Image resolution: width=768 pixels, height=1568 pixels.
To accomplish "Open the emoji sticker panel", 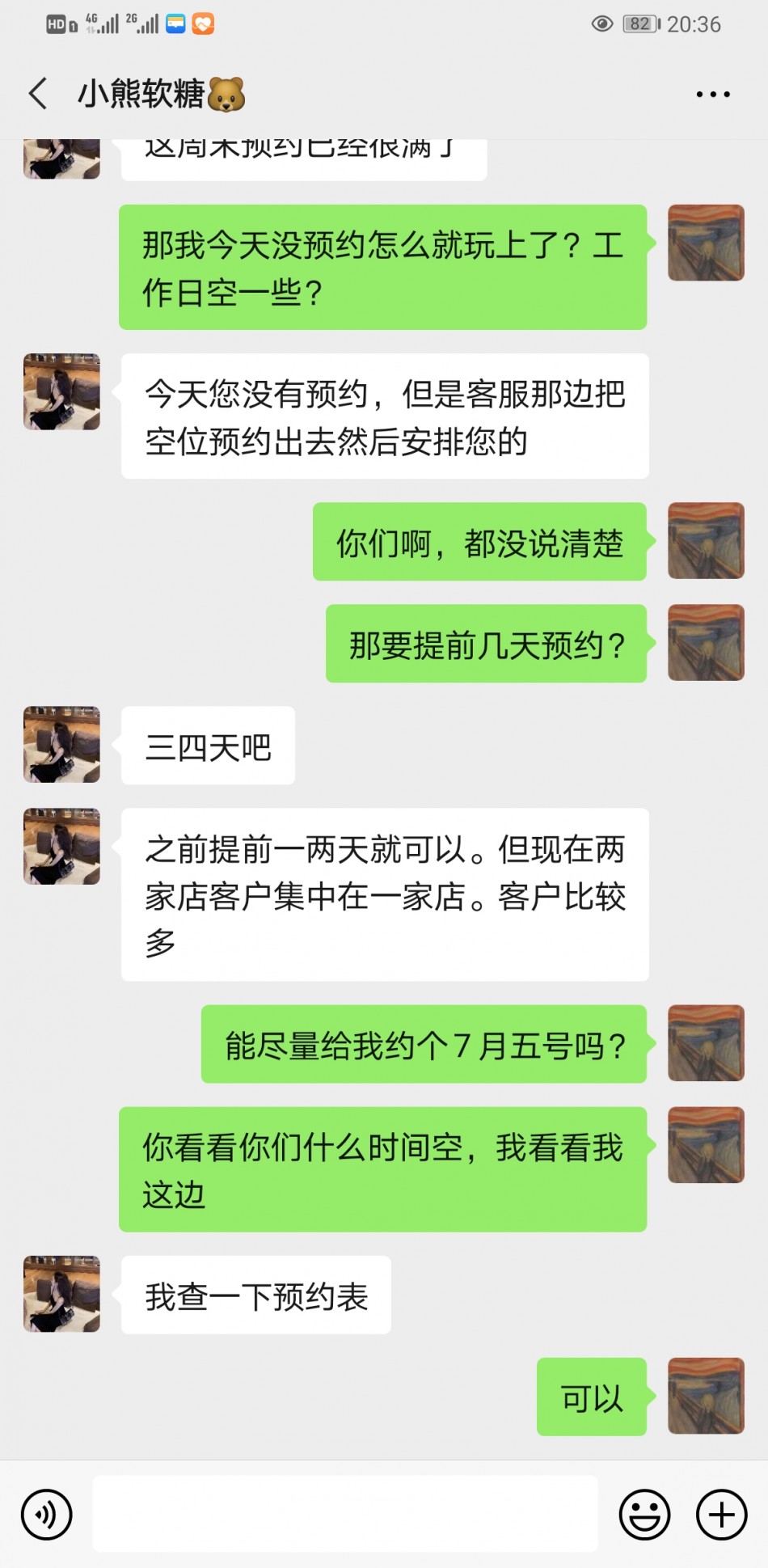I will point(644,1514).
